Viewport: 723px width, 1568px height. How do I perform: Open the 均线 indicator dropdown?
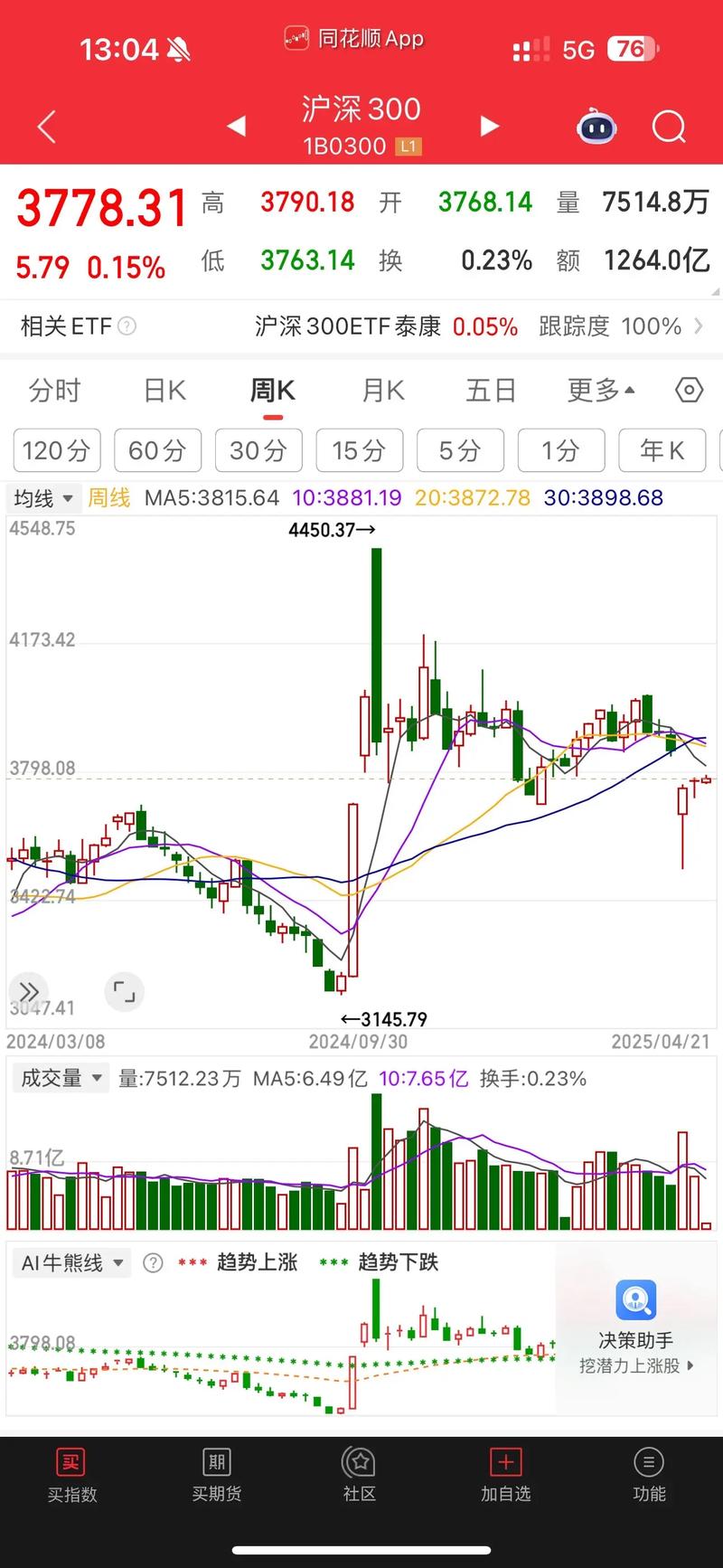[x=43, y=498]
